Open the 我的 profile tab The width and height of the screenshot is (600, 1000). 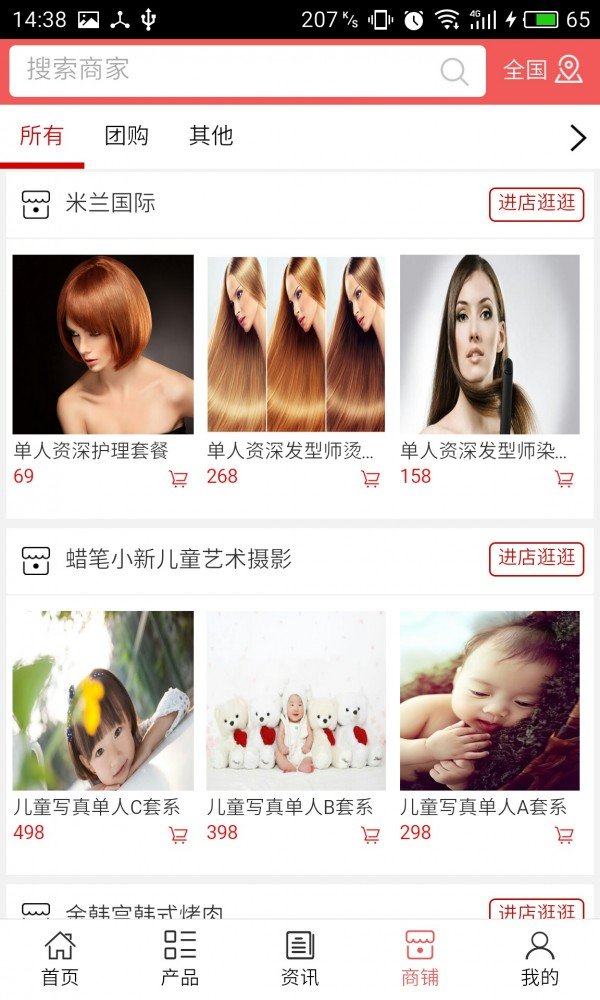coord(540,958)
